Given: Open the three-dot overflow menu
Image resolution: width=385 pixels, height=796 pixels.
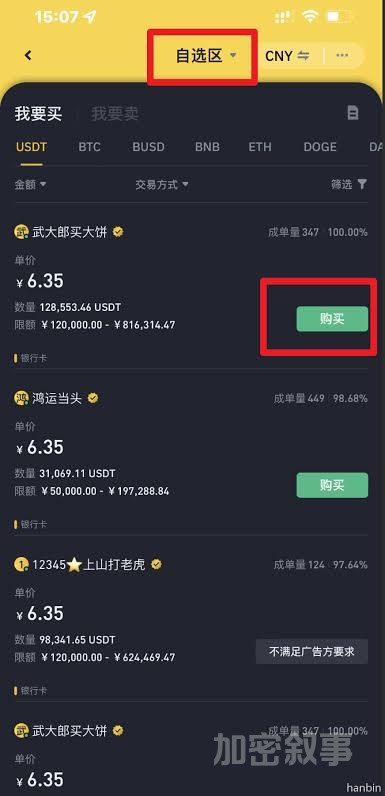Looking at the screenshot, I should point(342,55).
